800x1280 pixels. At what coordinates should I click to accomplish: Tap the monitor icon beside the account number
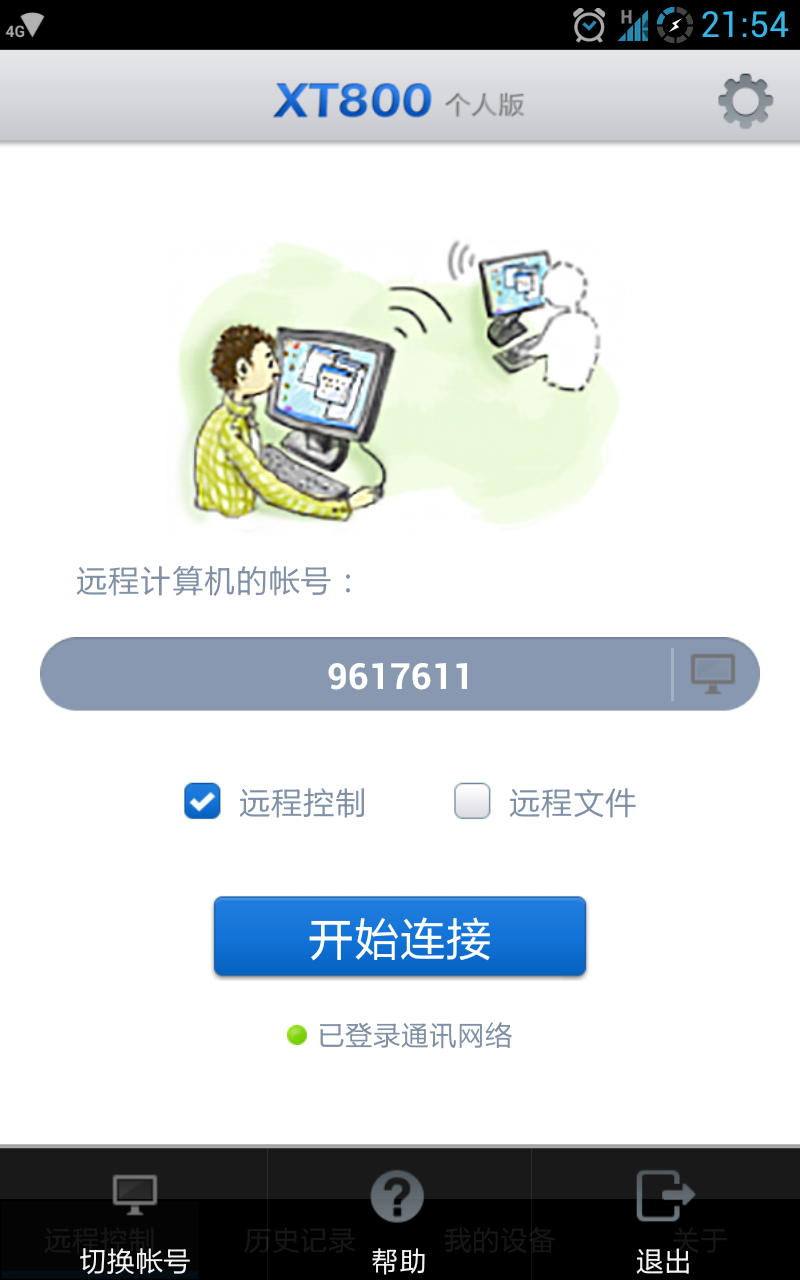[x=713, y=675]
